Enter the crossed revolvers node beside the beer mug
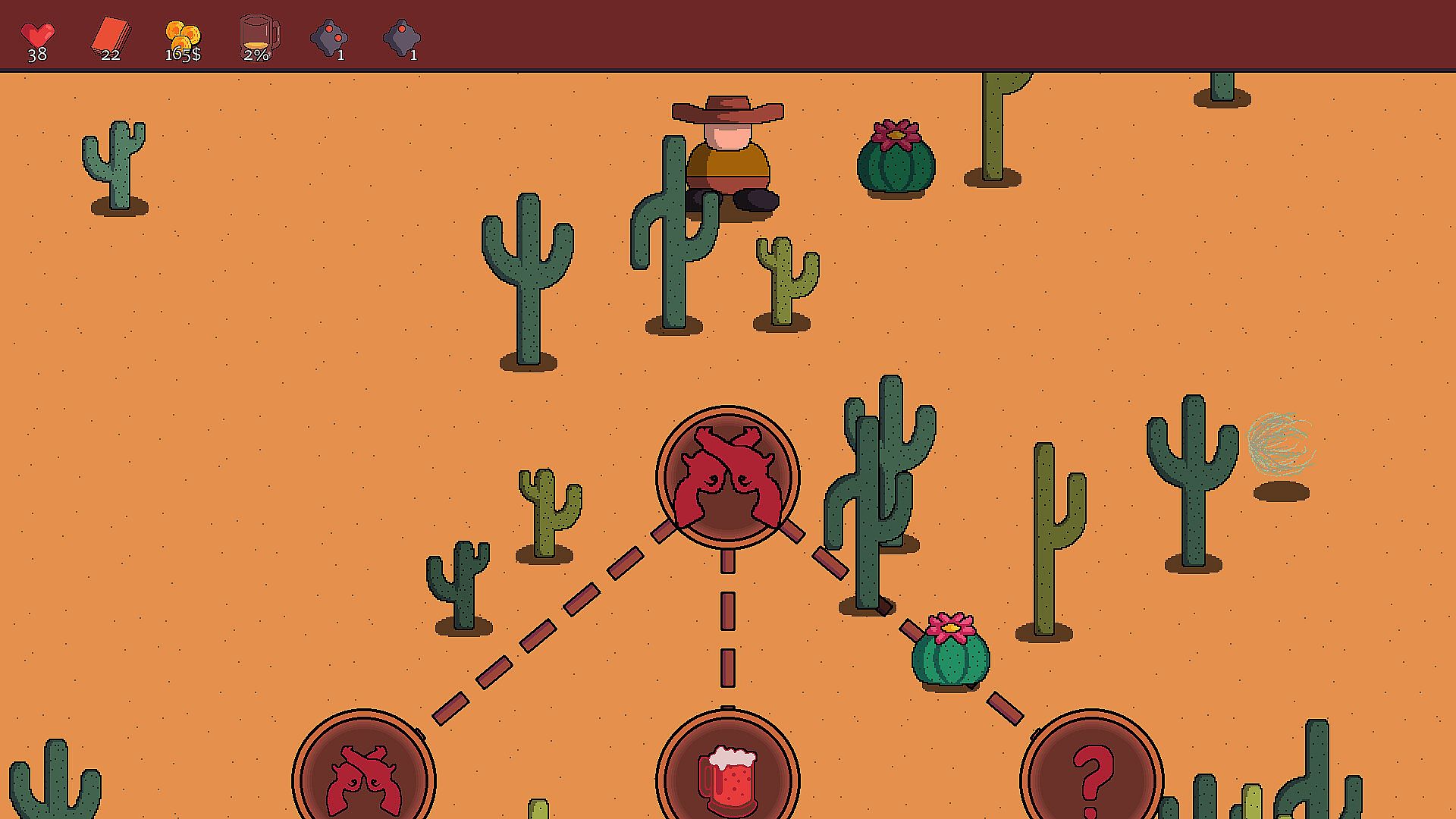Image resolution: width=1456 pixels, height=819 pixels. pos(363,777)
